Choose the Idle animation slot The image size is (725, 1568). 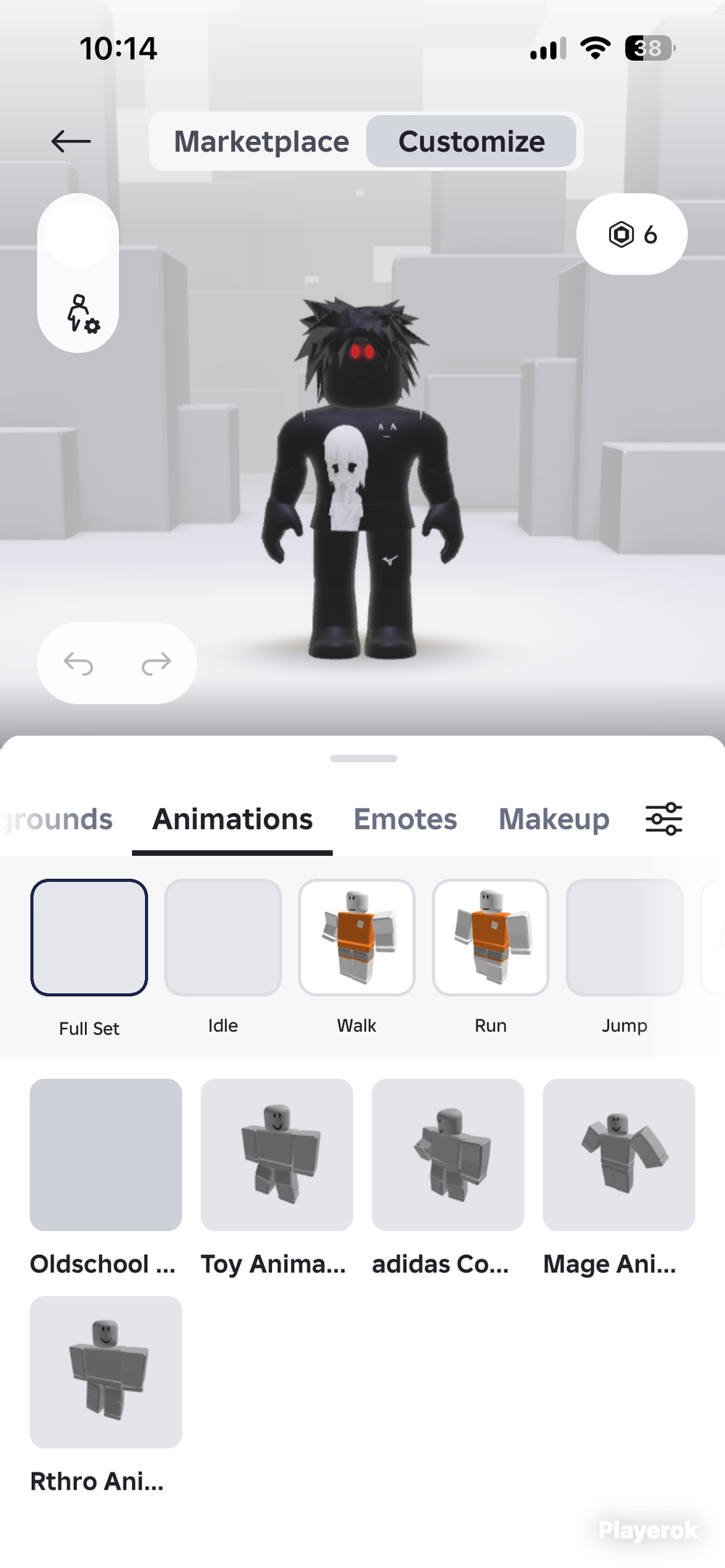pos(223,938)
